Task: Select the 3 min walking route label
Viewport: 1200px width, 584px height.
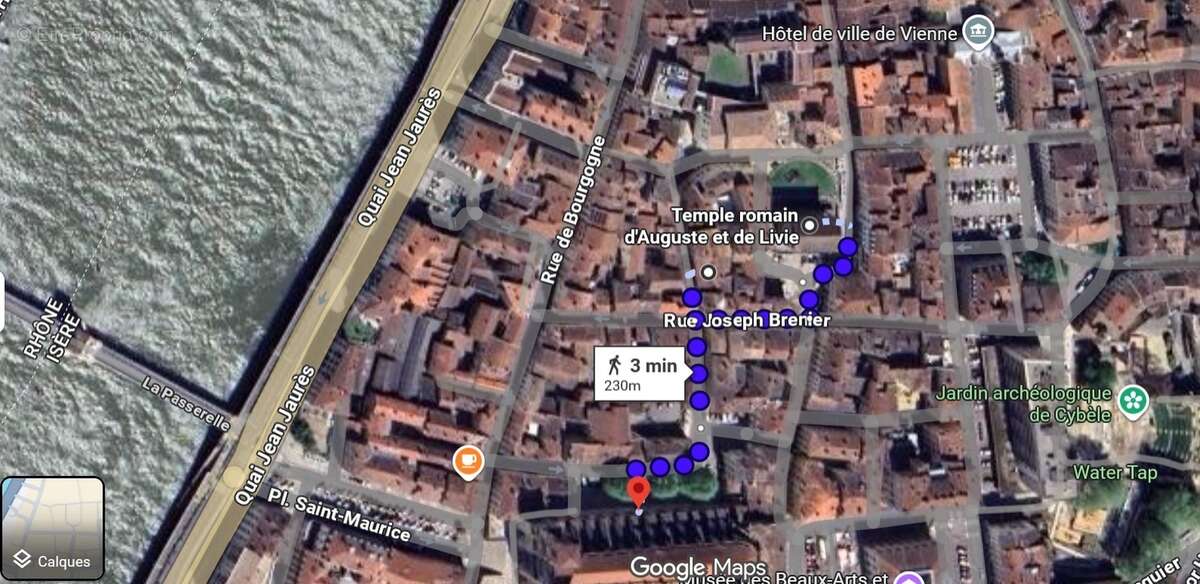Action: [x=643, y=374]
